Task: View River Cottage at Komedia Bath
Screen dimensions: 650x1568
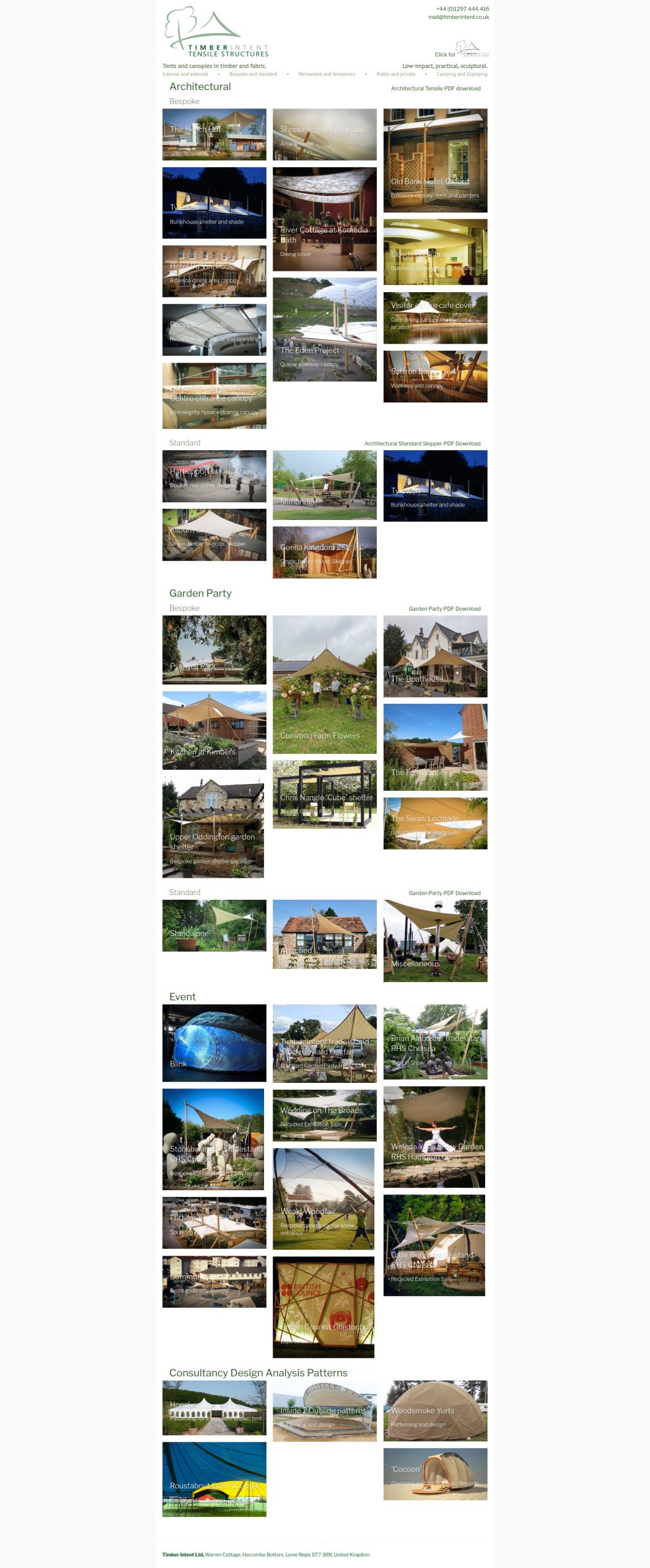Action: [324, 219]
